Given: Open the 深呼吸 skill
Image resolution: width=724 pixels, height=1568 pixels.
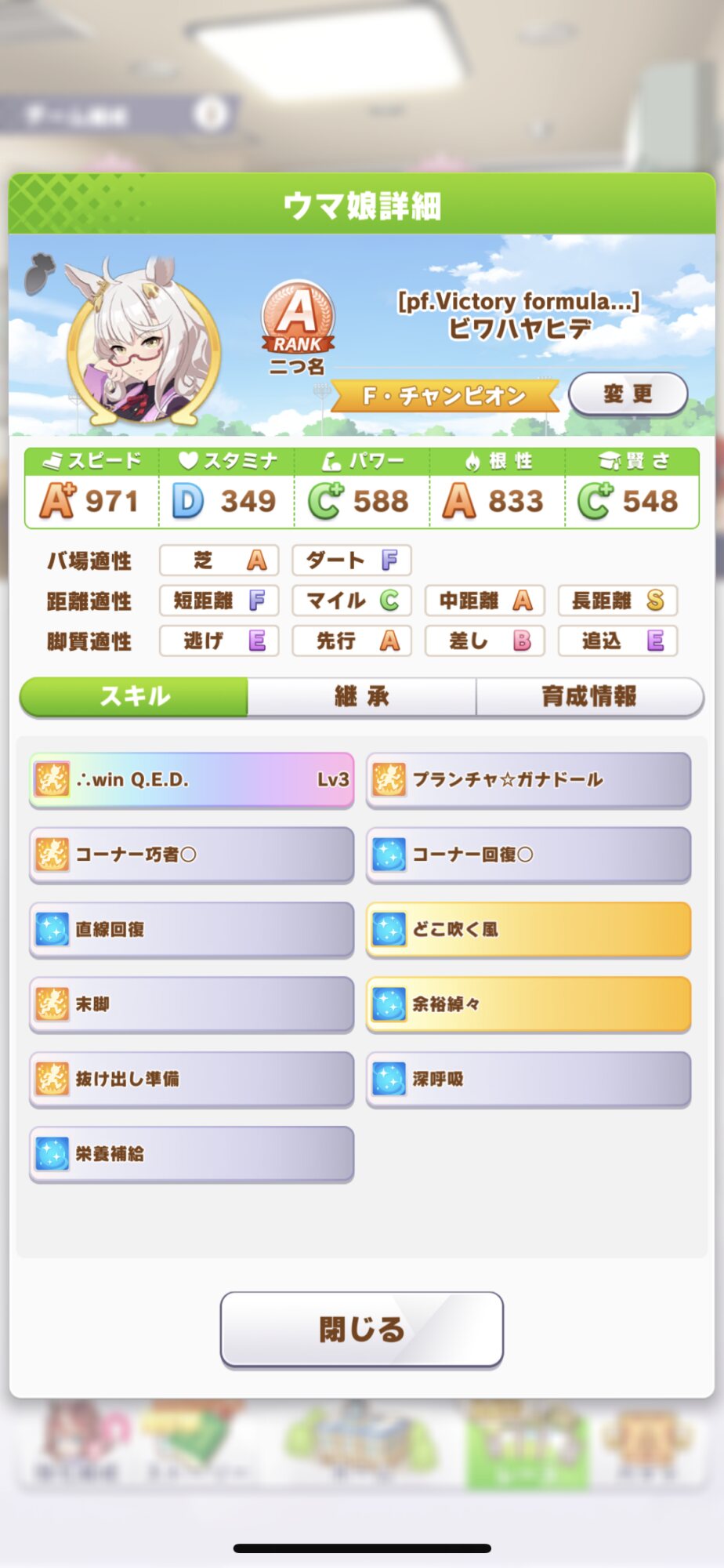Looking at the screenshot, I should pos(528,1079).
